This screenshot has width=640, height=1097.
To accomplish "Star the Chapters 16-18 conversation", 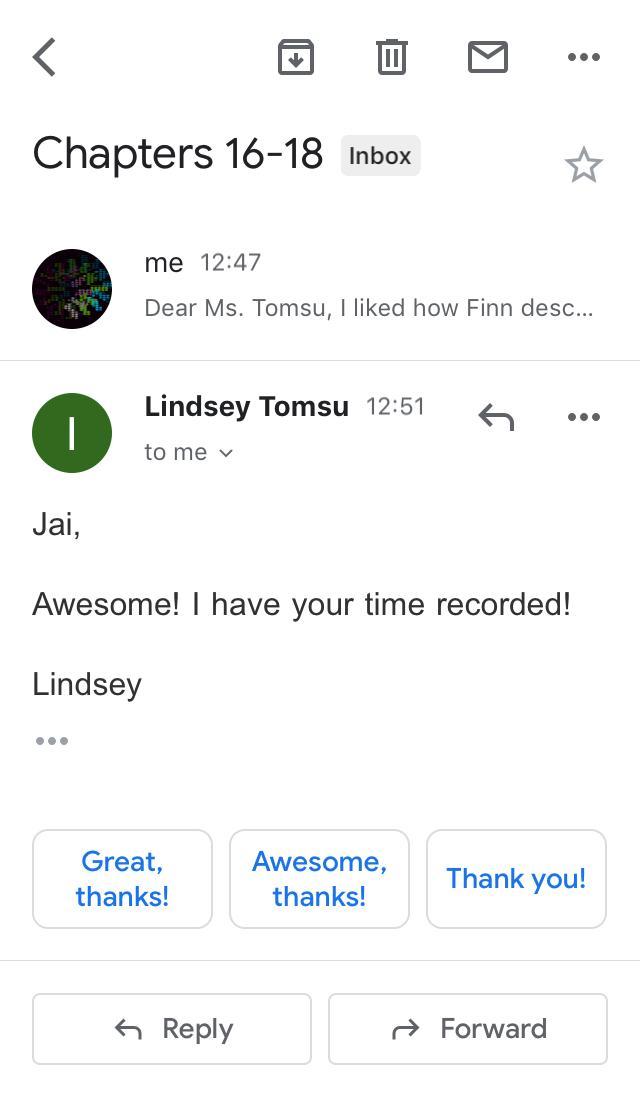I will [x=583, y=165].
